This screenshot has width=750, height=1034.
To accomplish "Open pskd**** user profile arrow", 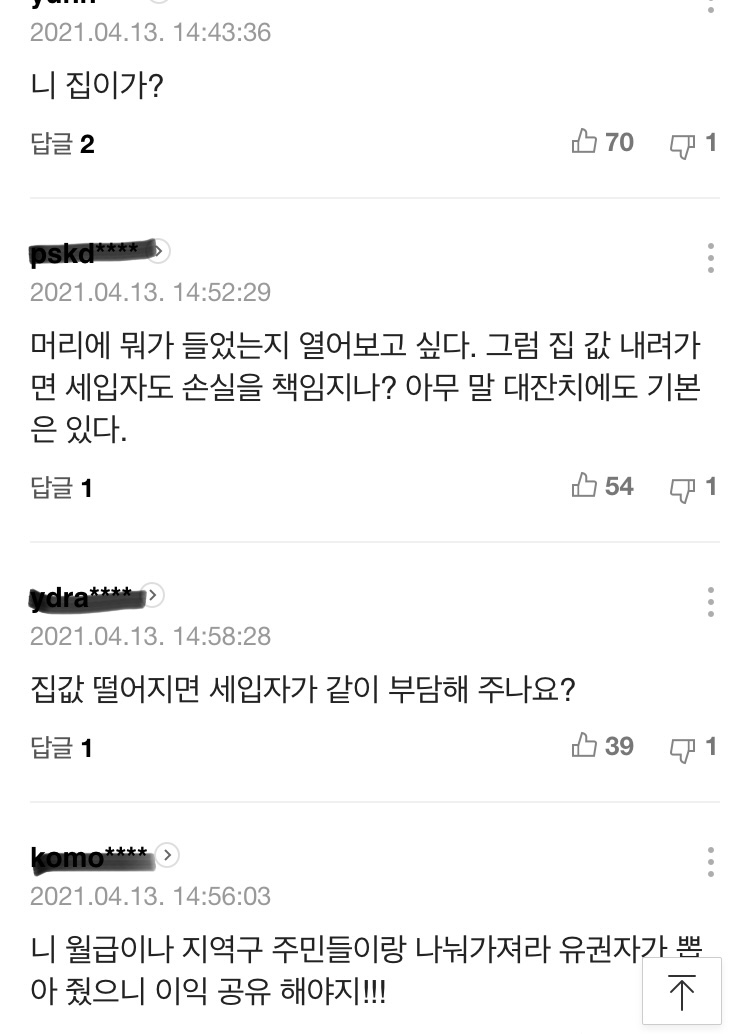I will 159,251.
